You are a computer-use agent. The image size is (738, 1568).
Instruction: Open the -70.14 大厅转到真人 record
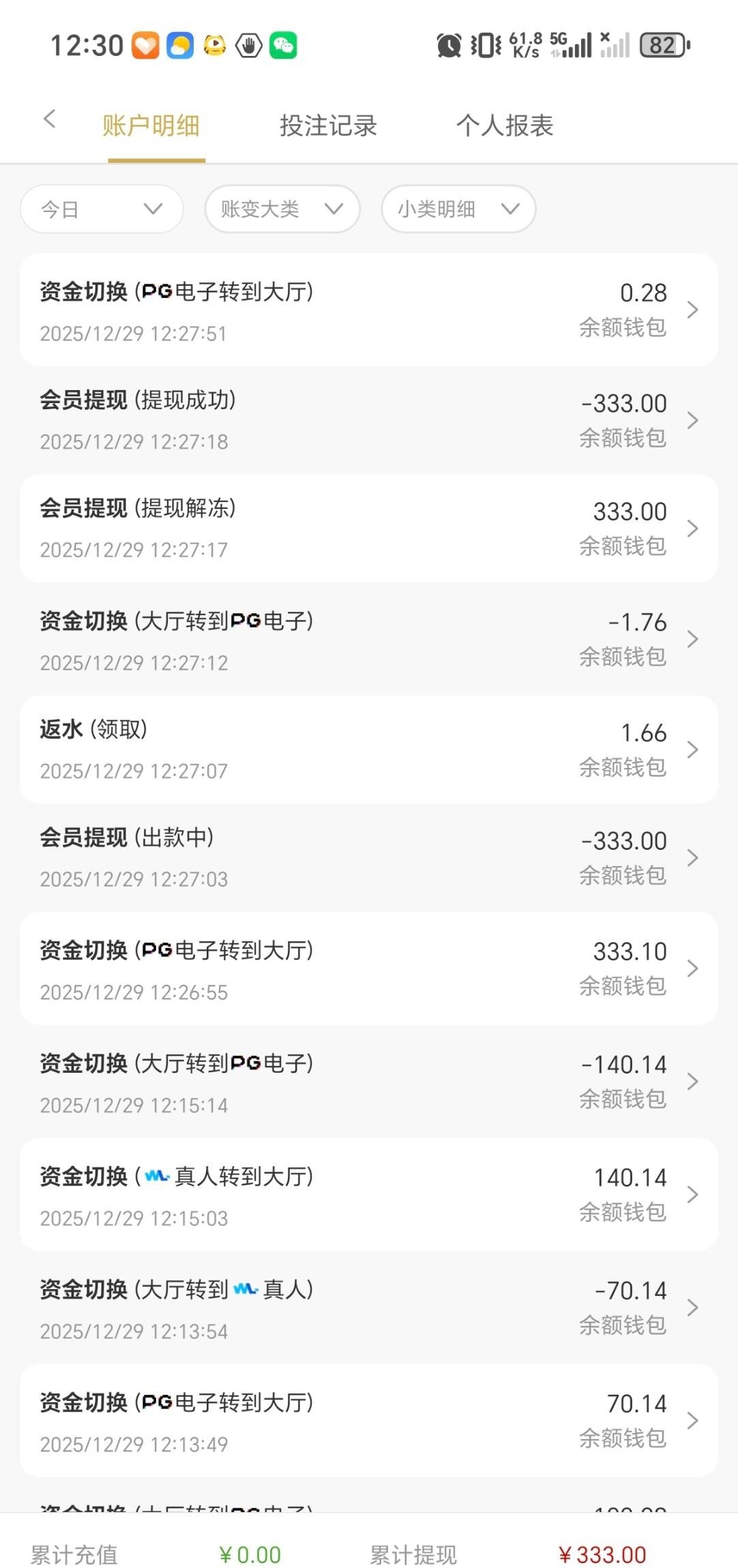pyautogui.click(x=368, y=1308)
